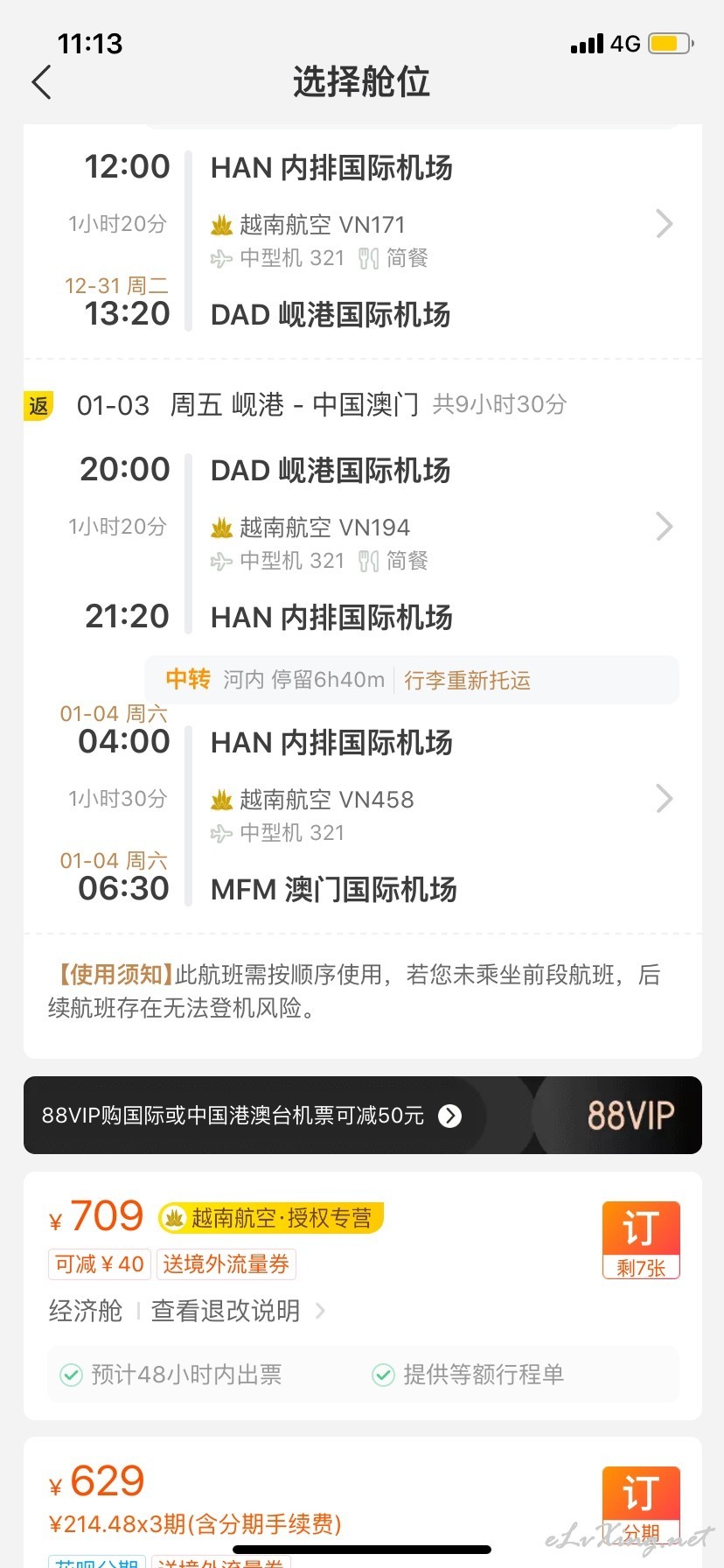724x1568 pixels.
Task: Open flight details for VN194
Action: (x=664, y=527)
